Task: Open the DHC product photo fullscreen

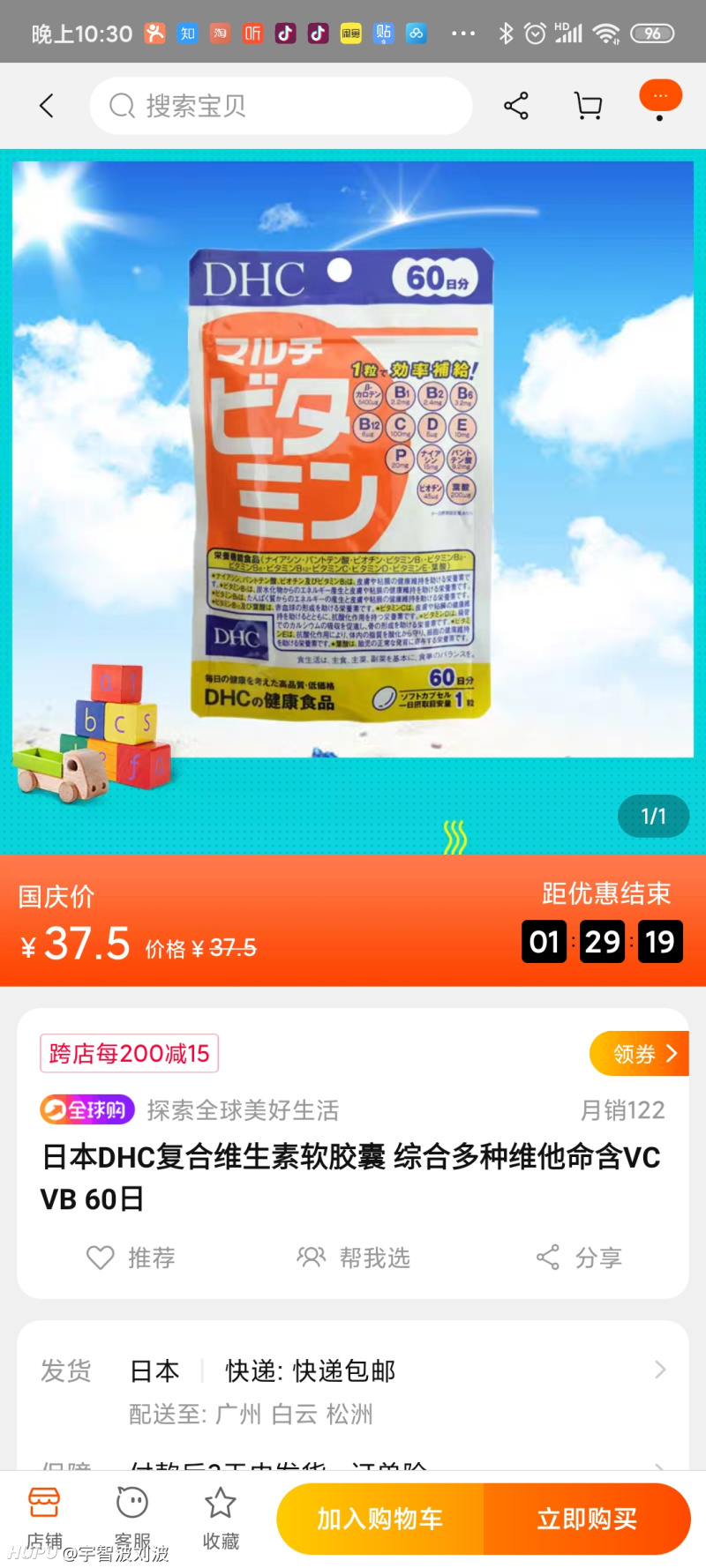Action: 353,485
